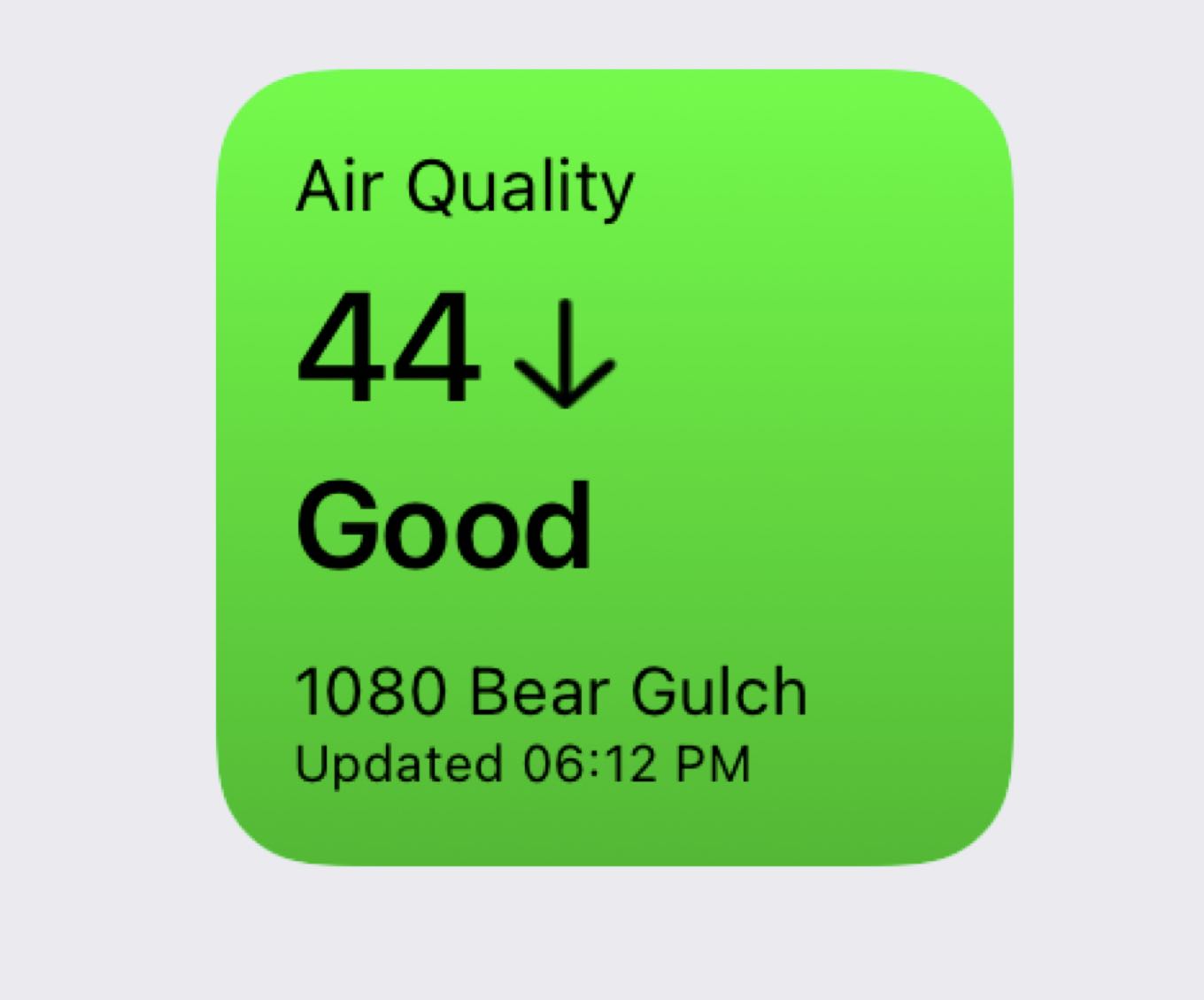
Task: Open the Air Quality widget for Bear Gulch
Action: [614, 467]
